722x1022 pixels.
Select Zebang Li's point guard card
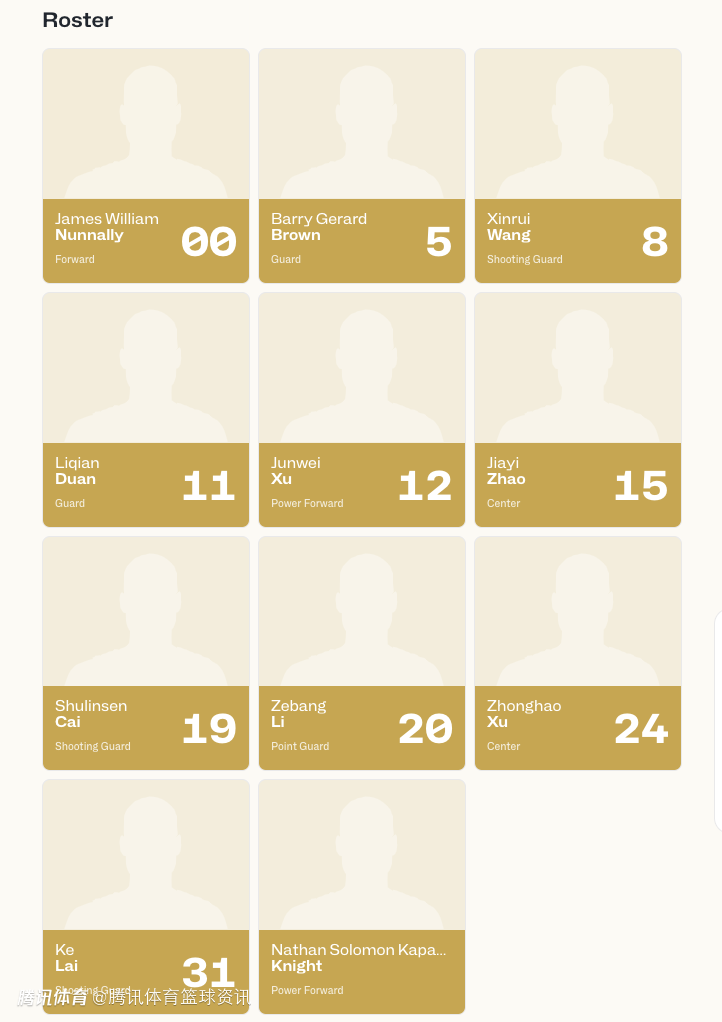coord(362,653)
